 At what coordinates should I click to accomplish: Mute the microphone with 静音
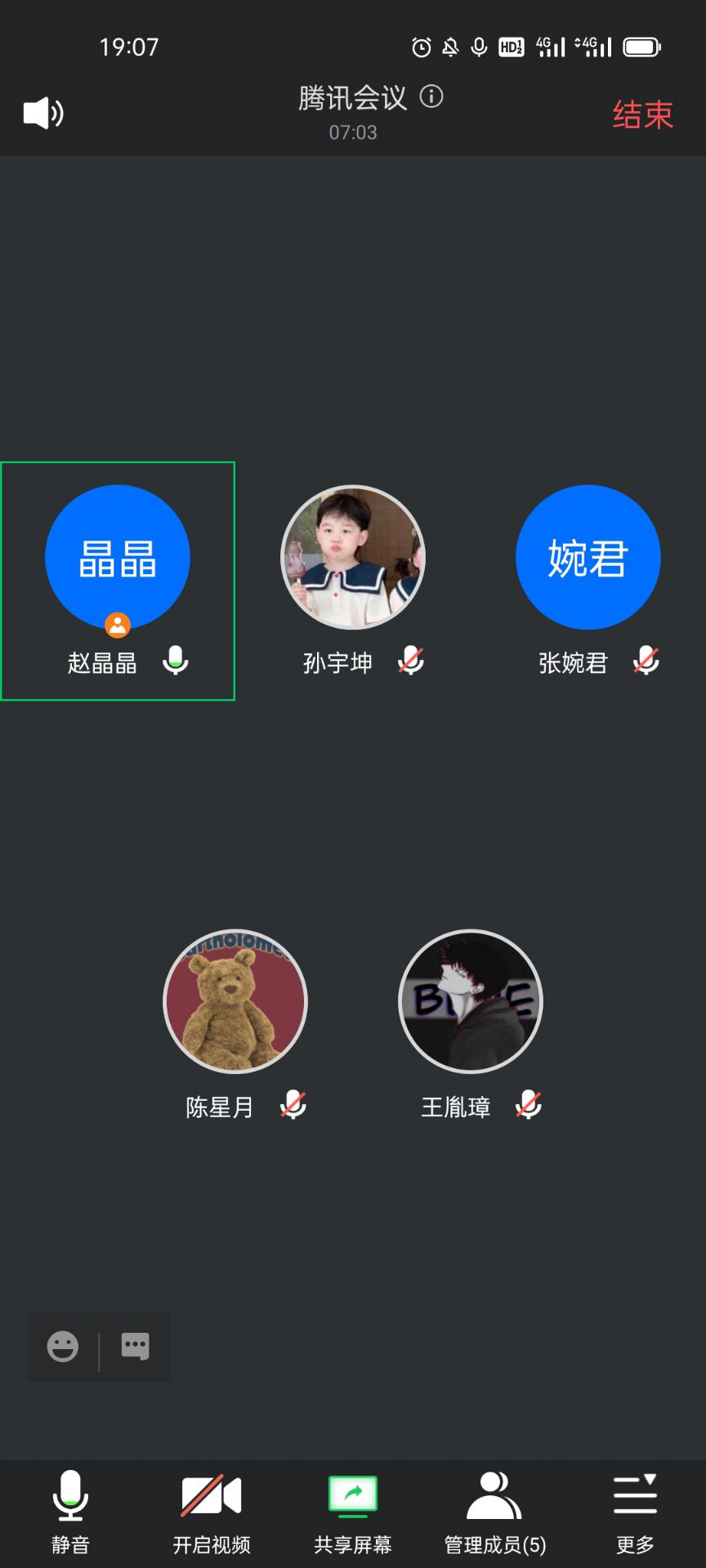70,1511
